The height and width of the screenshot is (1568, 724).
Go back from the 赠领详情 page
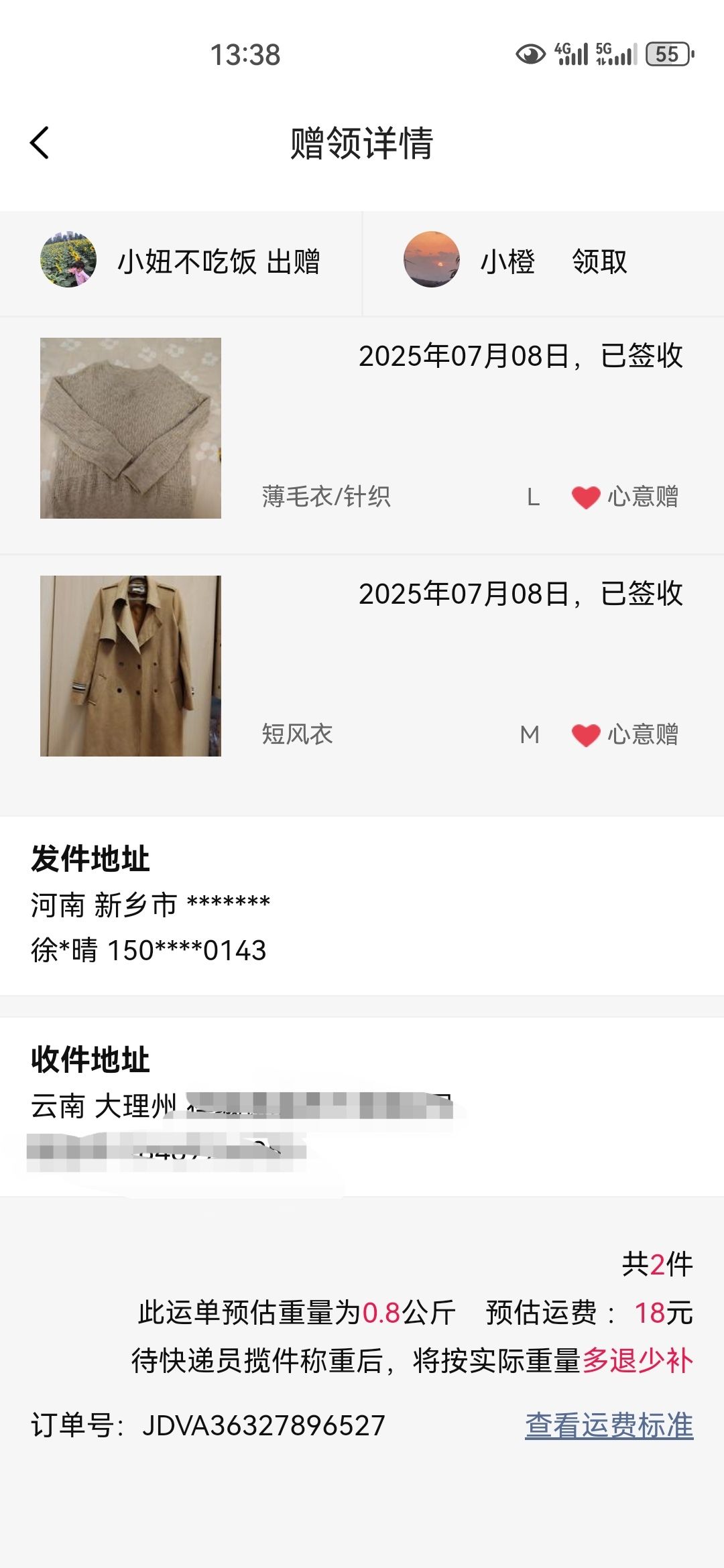(40, 143)
